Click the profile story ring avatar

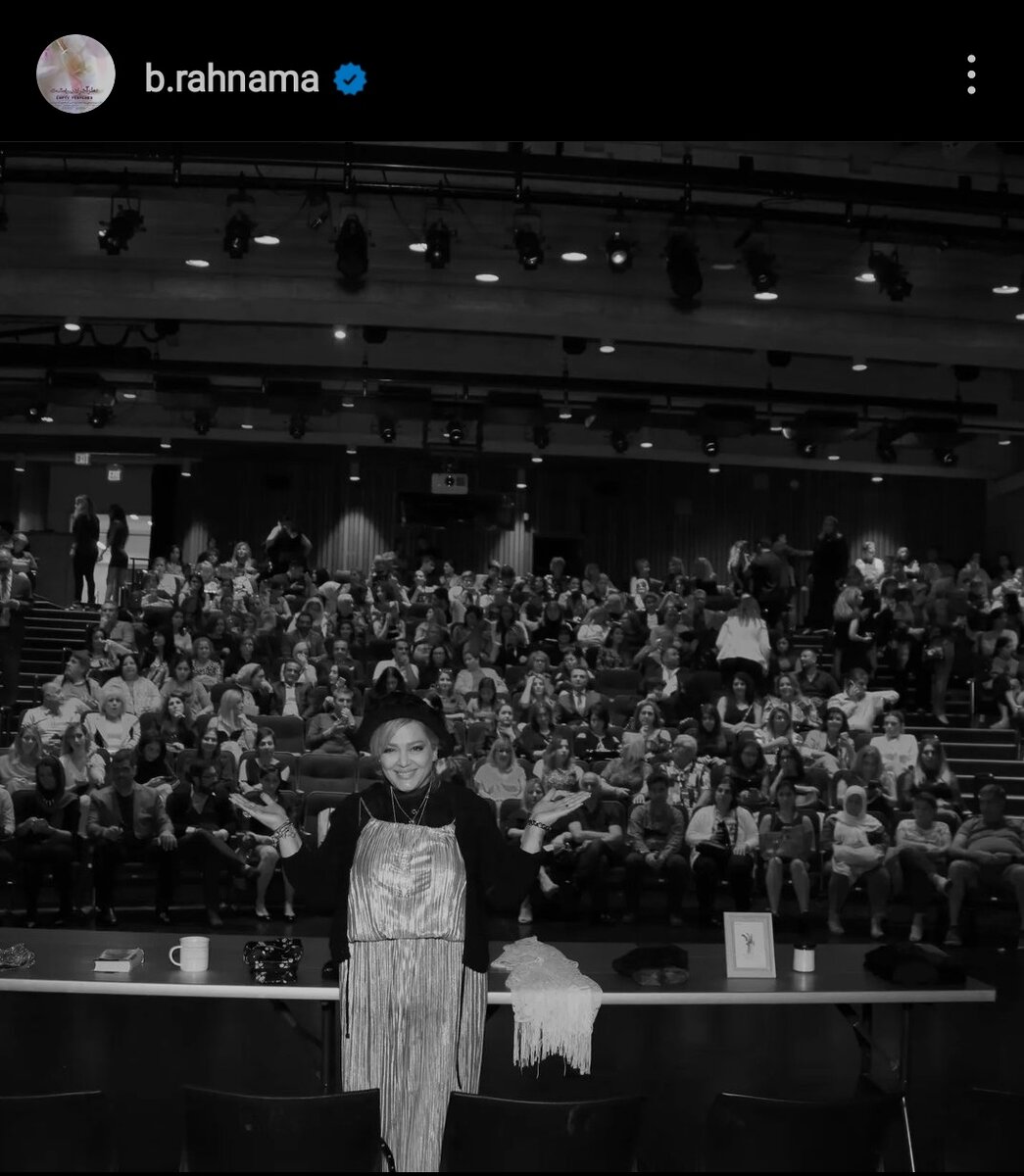click(x=76, y=72)
